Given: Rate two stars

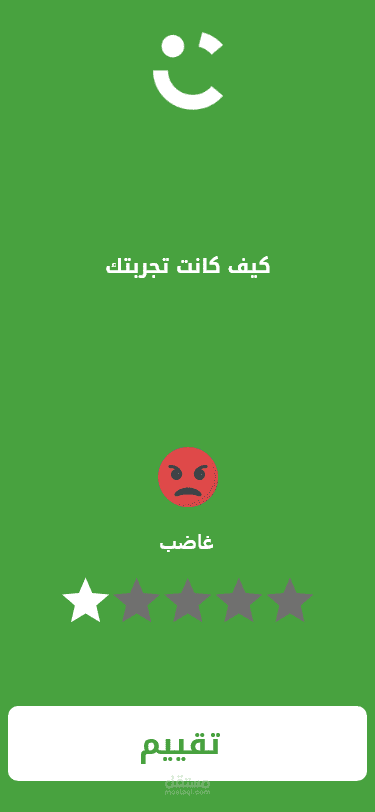Looking at the screenshot, I should pos(136,601).
